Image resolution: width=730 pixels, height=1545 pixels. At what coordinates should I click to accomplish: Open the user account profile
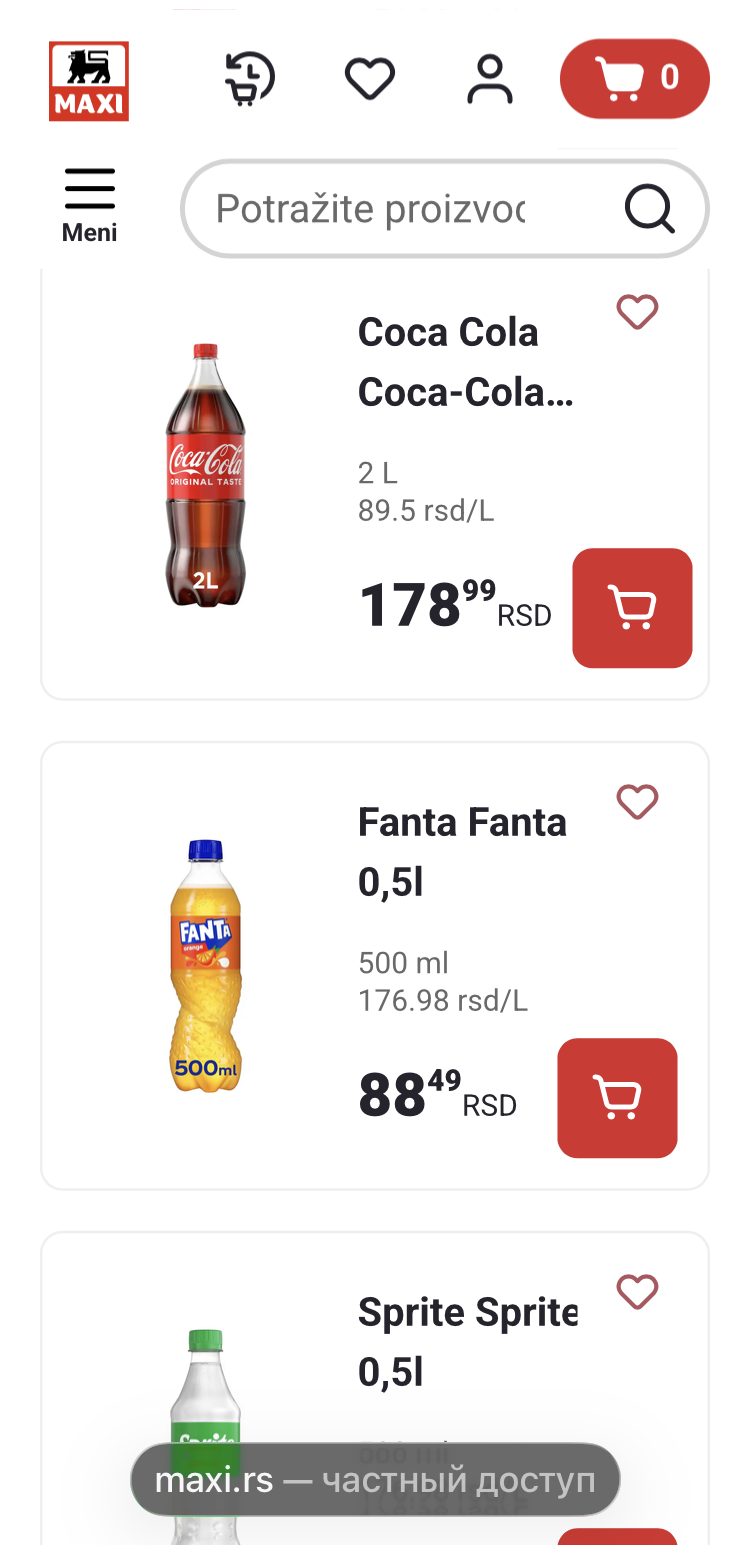coord(490,79)
